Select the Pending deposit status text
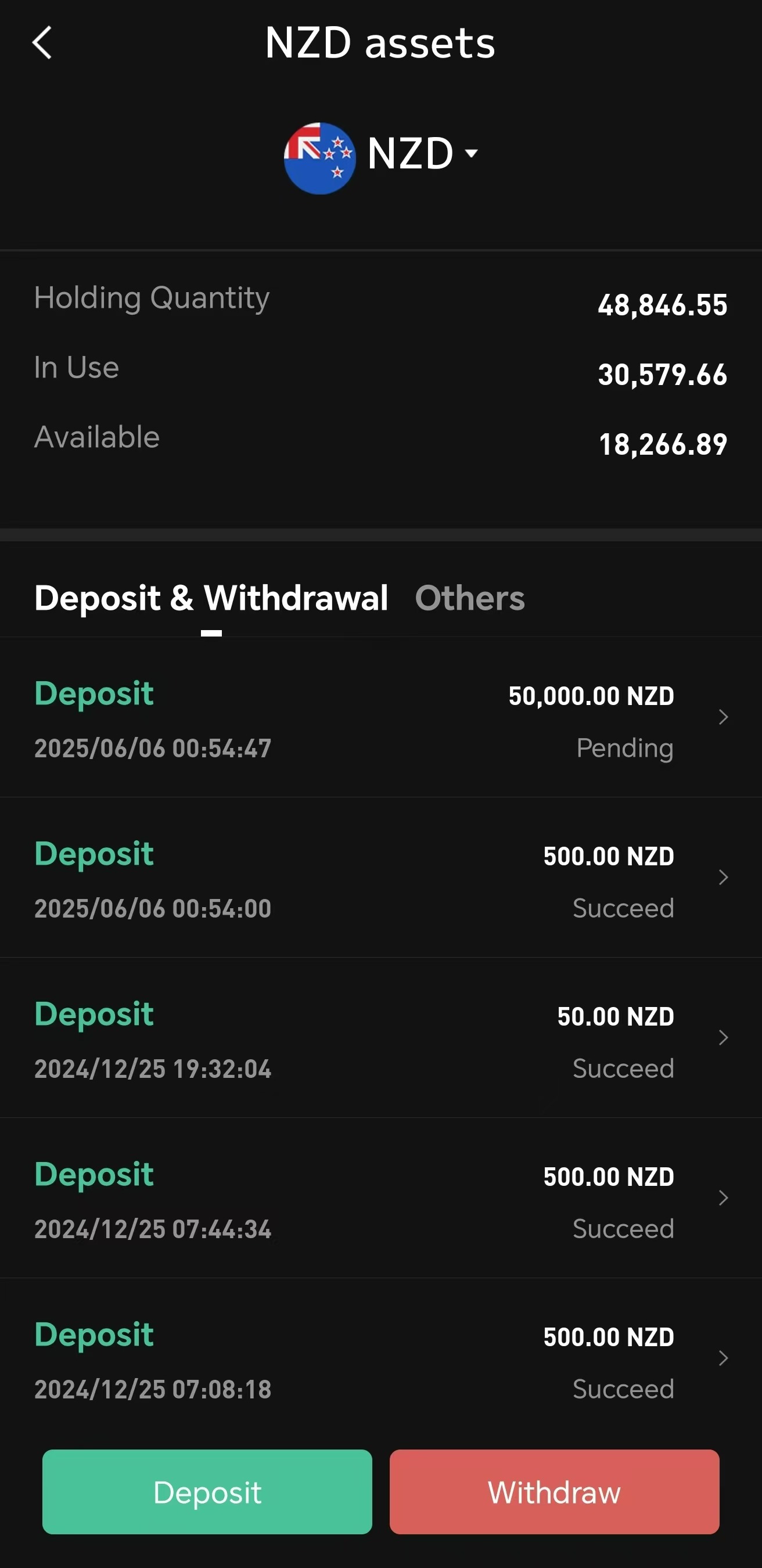The image size is (762, 1568). [x=624, y=748]
